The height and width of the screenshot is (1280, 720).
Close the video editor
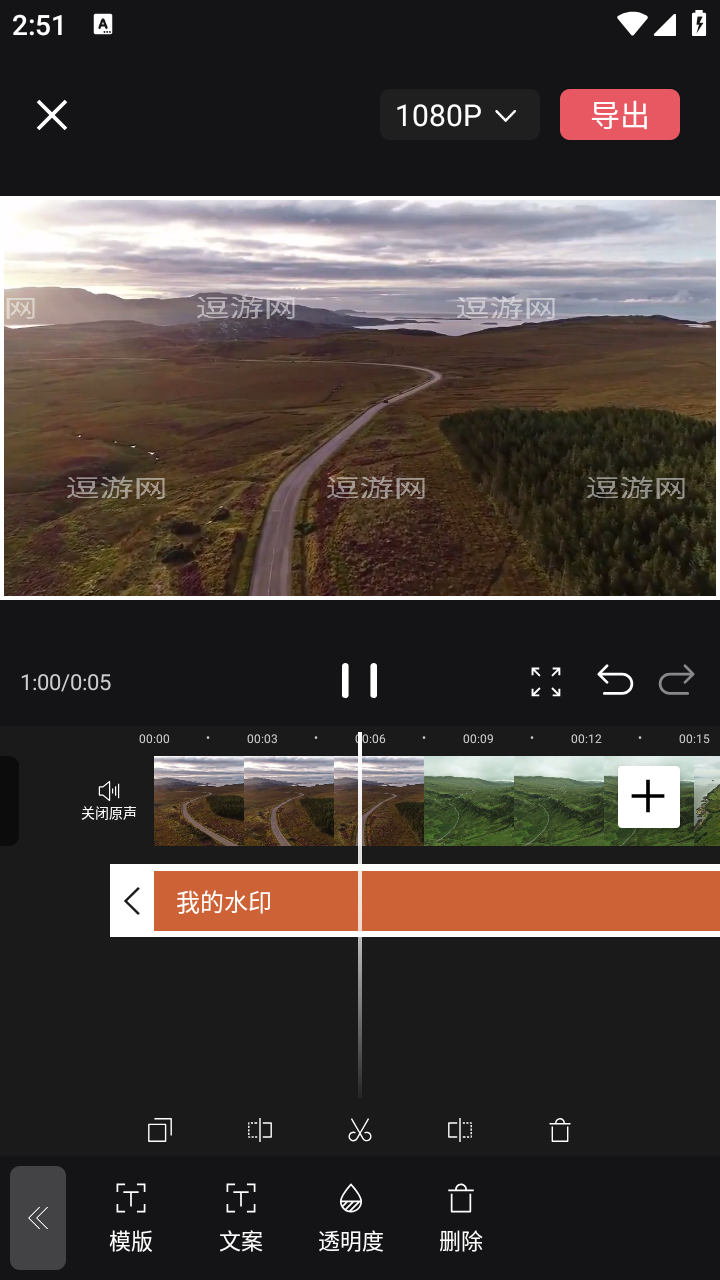(x=52, y=115)
